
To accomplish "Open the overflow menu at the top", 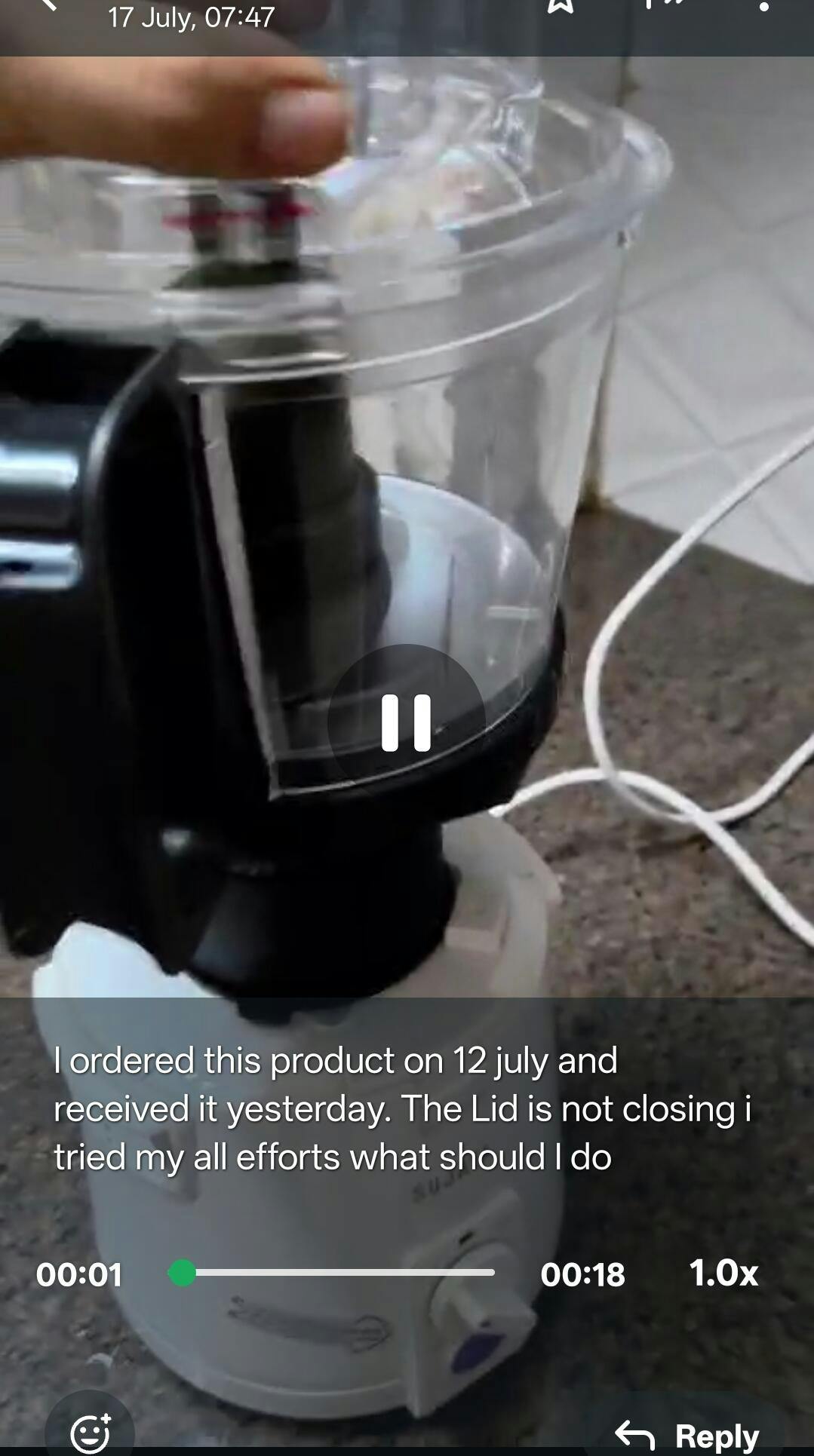I will click(764, 6).
